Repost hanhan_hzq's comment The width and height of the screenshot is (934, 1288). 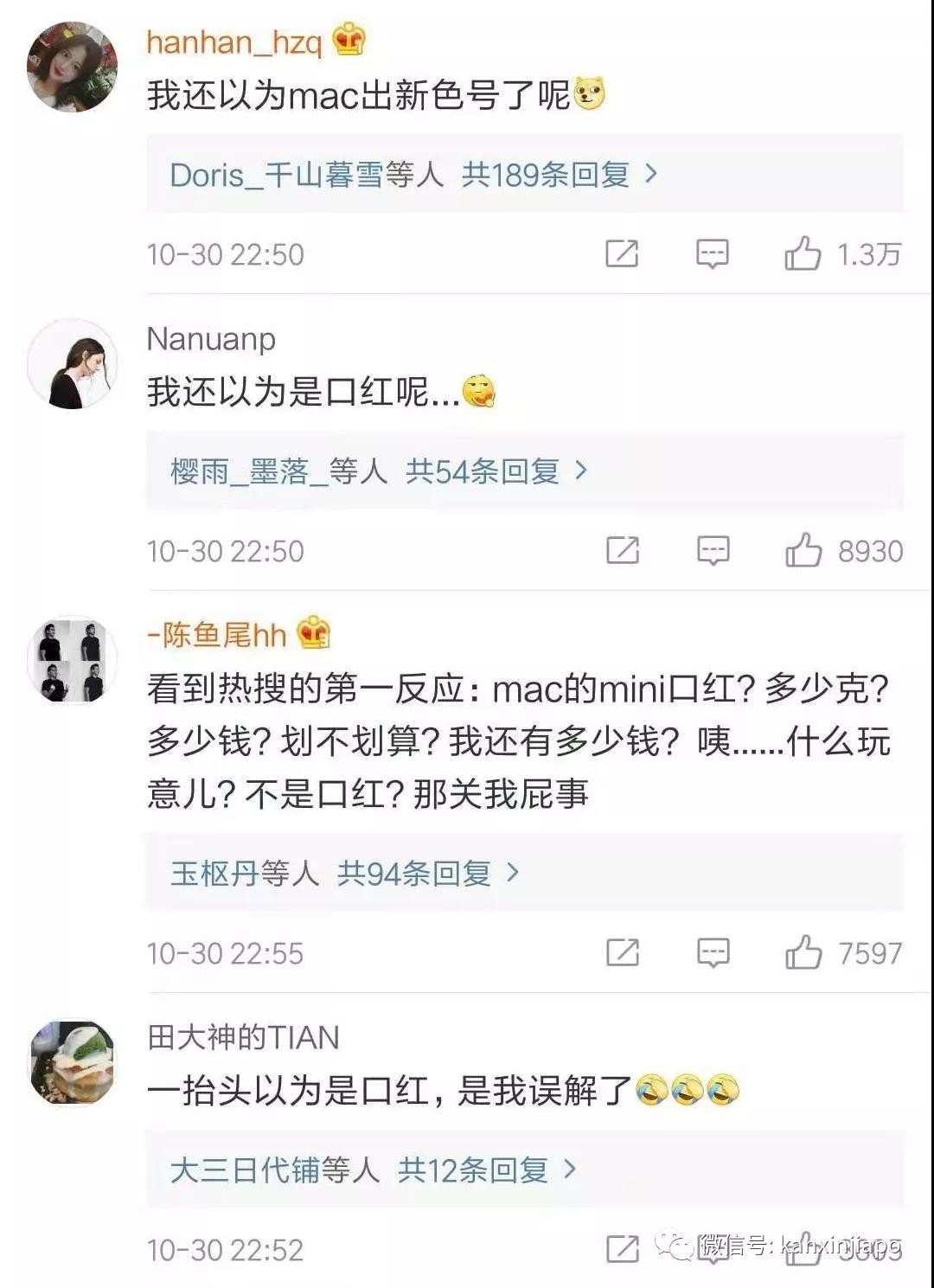pos(622,253)
